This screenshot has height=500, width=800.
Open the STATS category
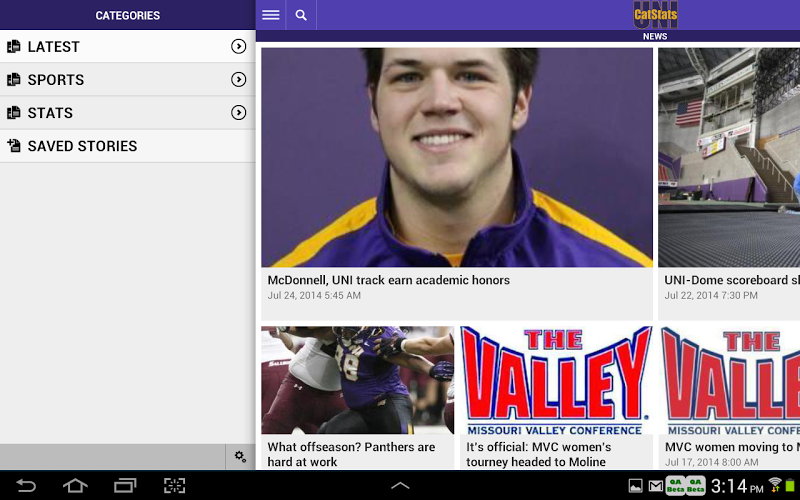(127, 112)
